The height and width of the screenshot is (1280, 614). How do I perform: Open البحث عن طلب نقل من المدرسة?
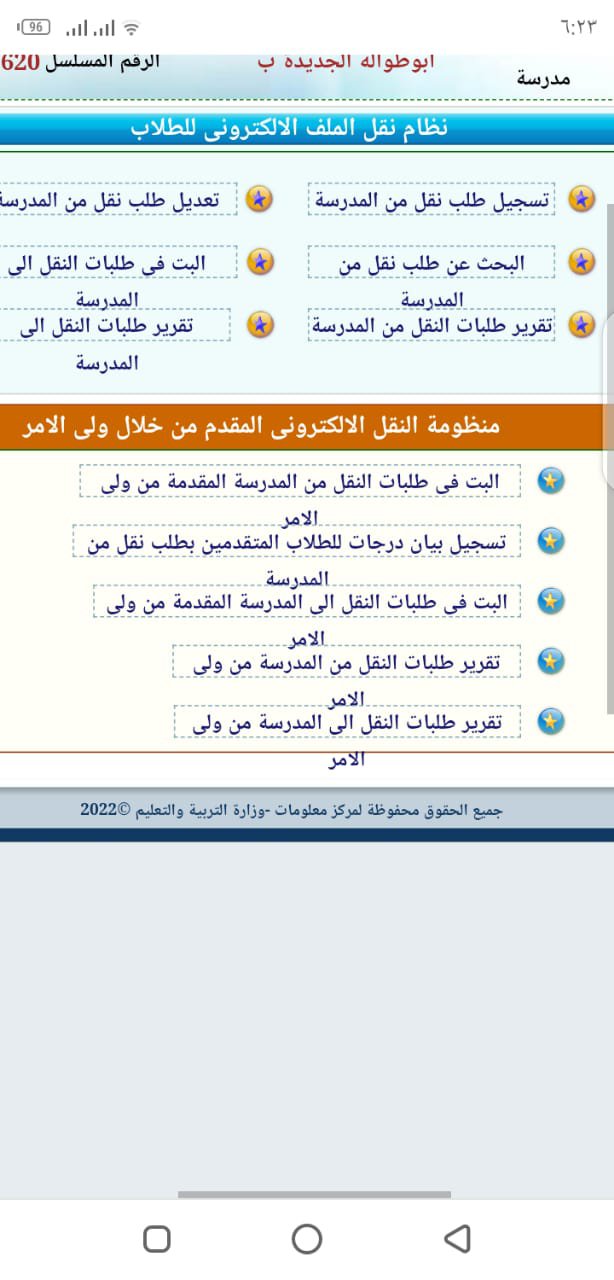431,263
